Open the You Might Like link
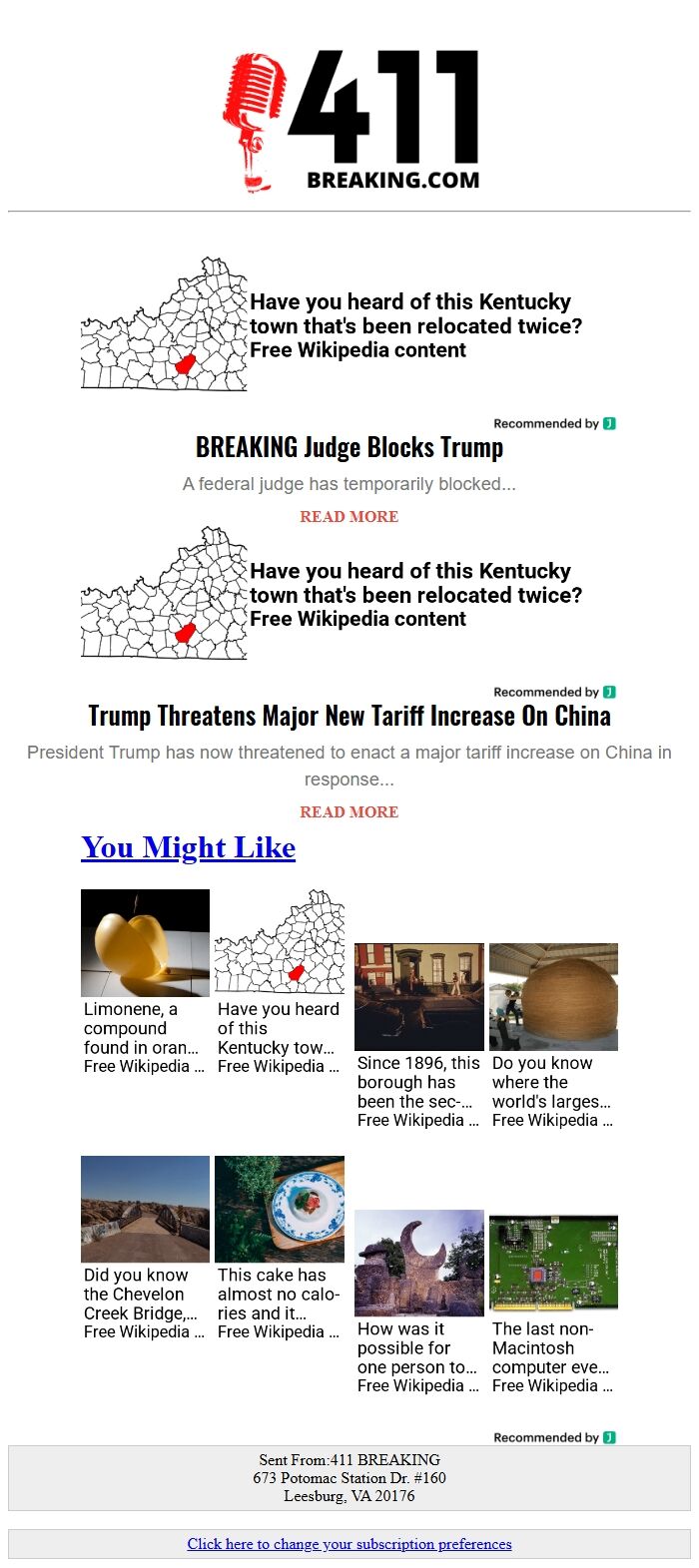This screenshot has width=699, height=1568. click(188, 847)
